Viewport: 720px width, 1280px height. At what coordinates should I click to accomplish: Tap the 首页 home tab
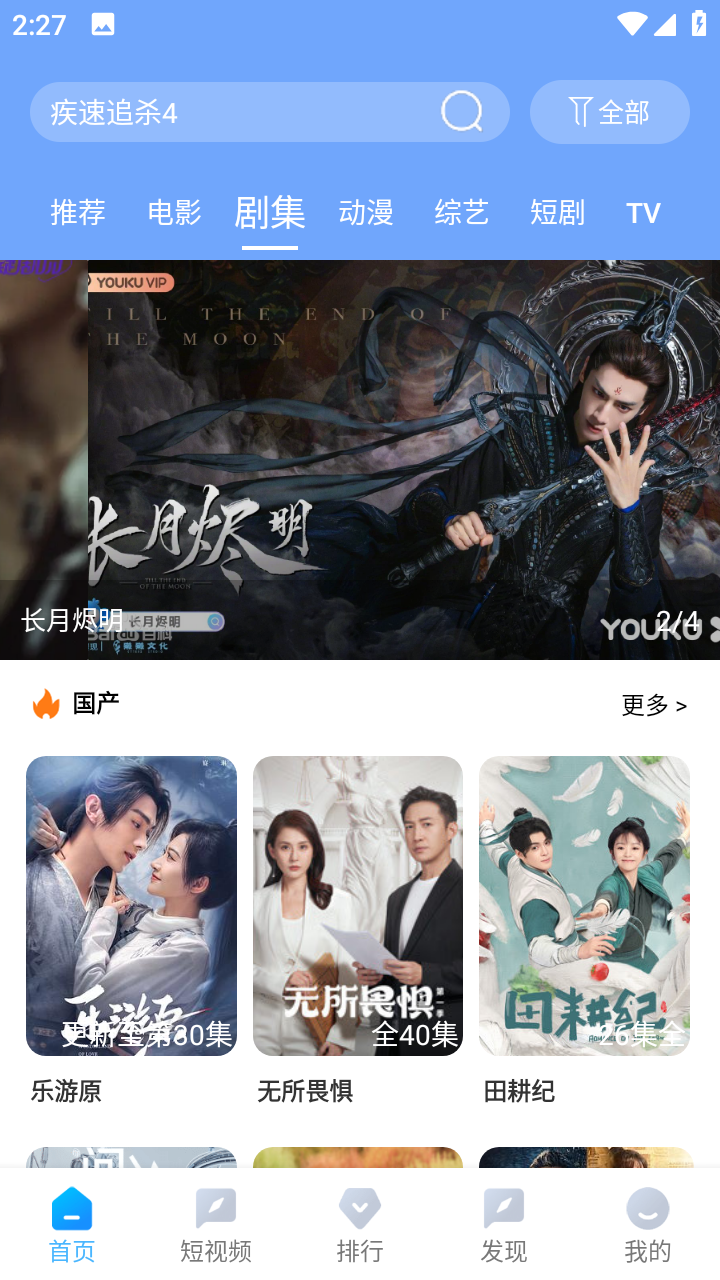point(72,1226)
